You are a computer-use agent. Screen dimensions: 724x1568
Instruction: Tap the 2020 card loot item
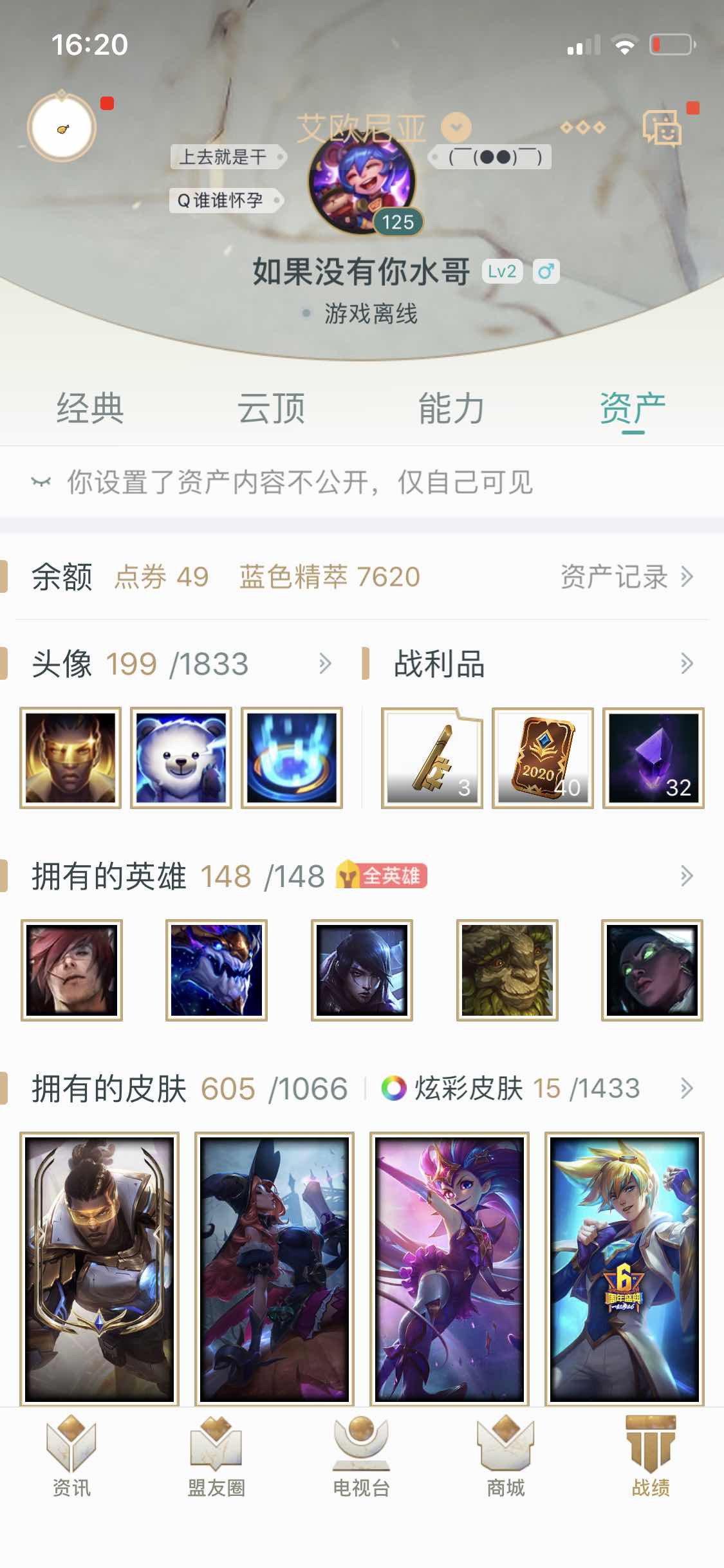(543, 758)
